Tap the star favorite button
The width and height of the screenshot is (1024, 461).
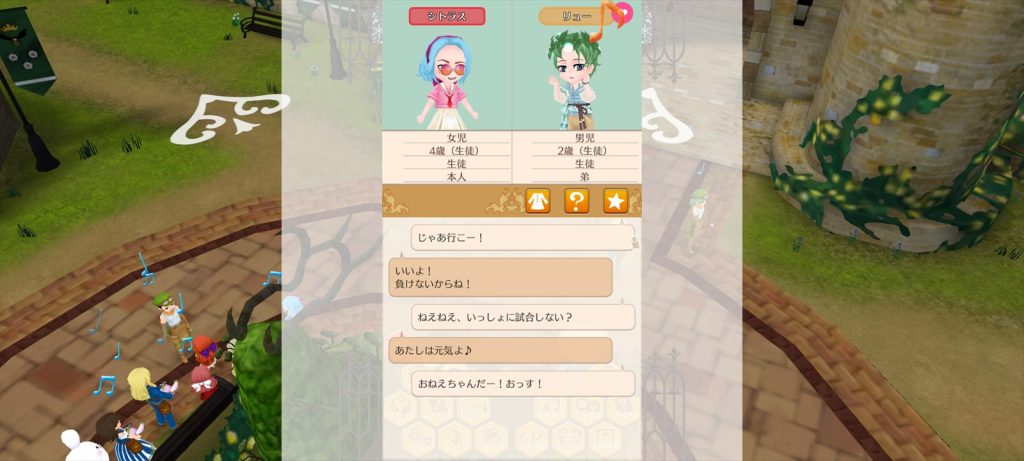(615, 201)
